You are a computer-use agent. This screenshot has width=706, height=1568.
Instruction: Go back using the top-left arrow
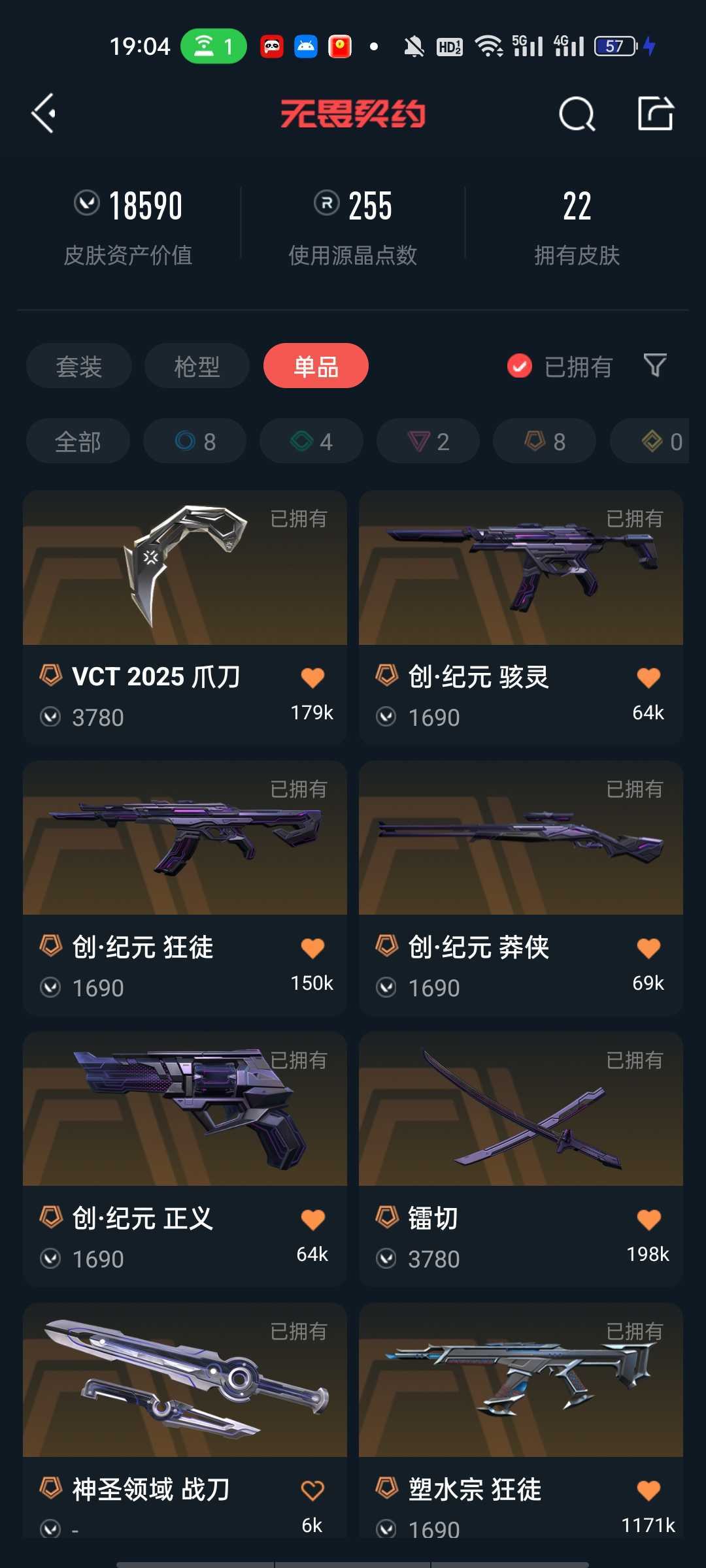coord(43,114)
